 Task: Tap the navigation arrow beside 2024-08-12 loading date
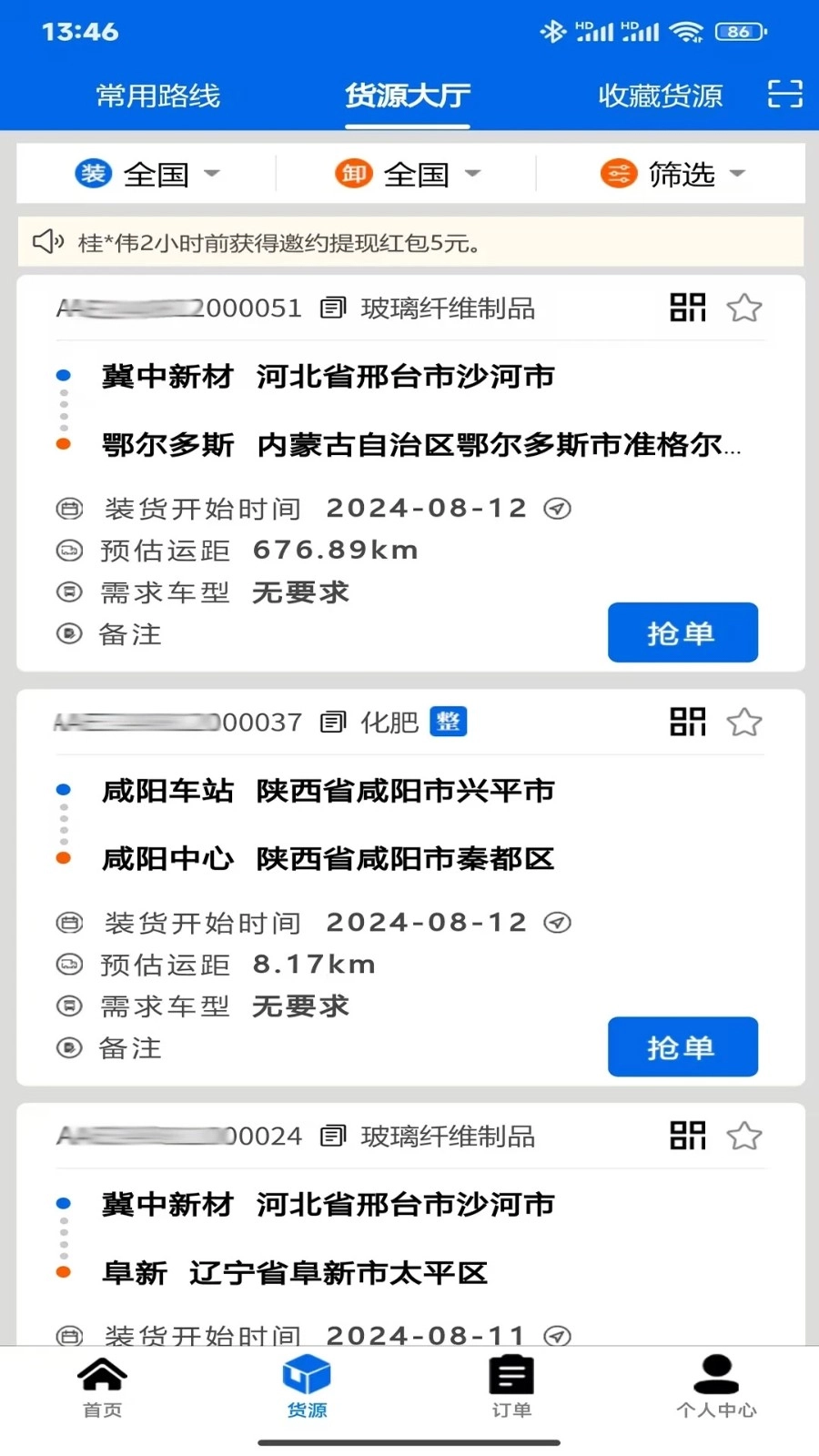(559, 511)
